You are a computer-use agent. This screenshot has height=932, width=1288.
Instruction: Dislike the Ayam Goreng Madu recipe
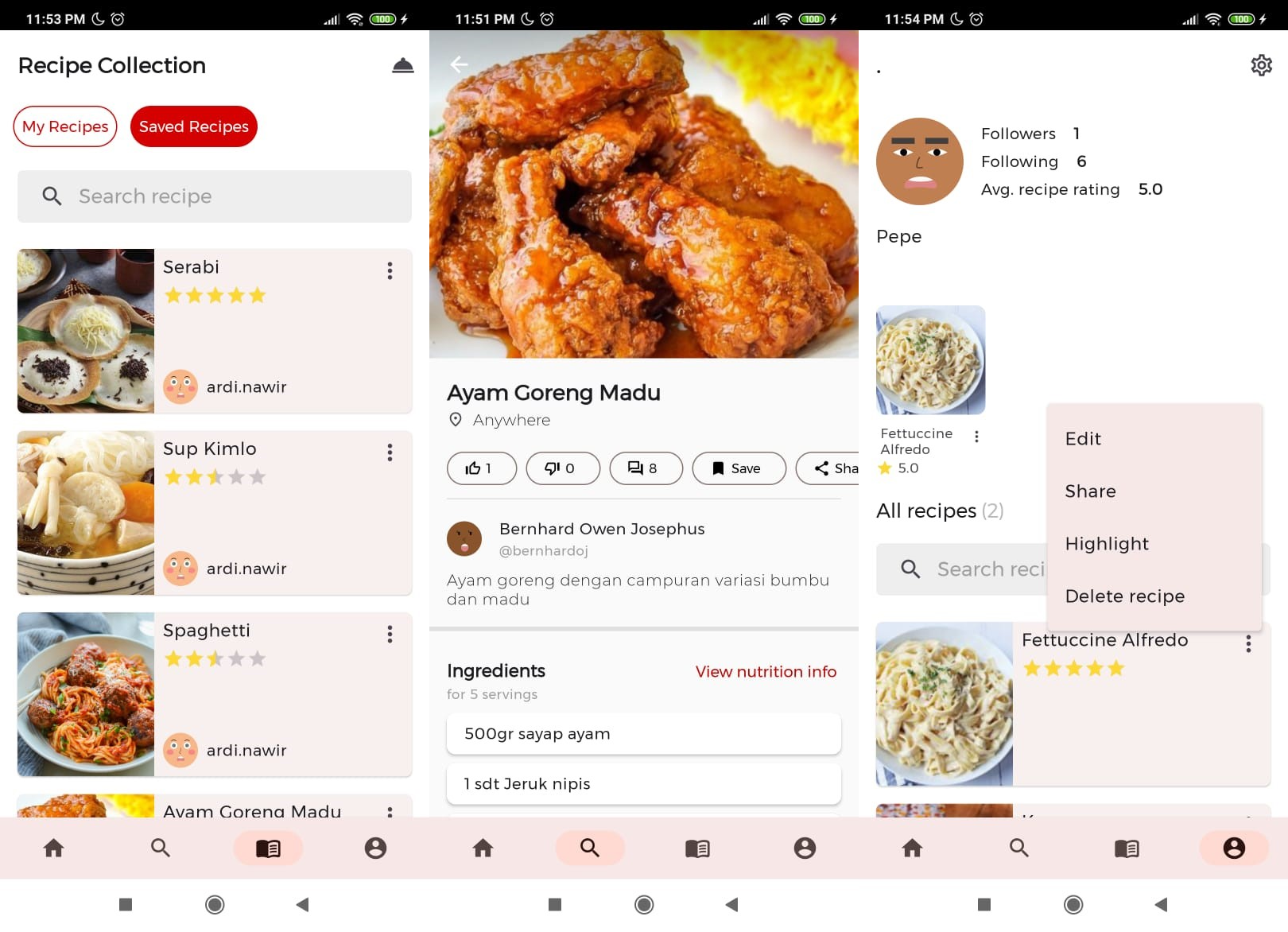point(562,468)
